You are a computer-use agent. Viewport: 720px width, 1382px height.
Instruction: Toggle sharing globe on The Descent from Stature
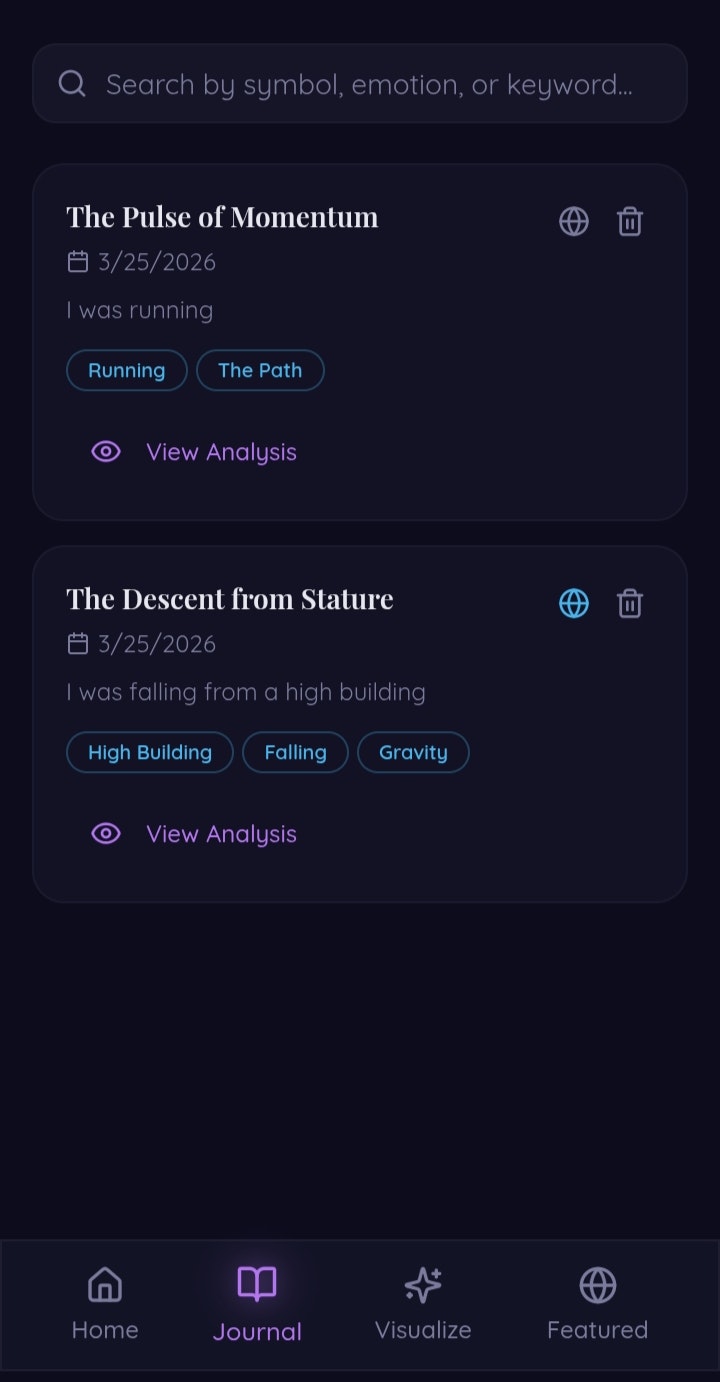(x=574, y=603)
